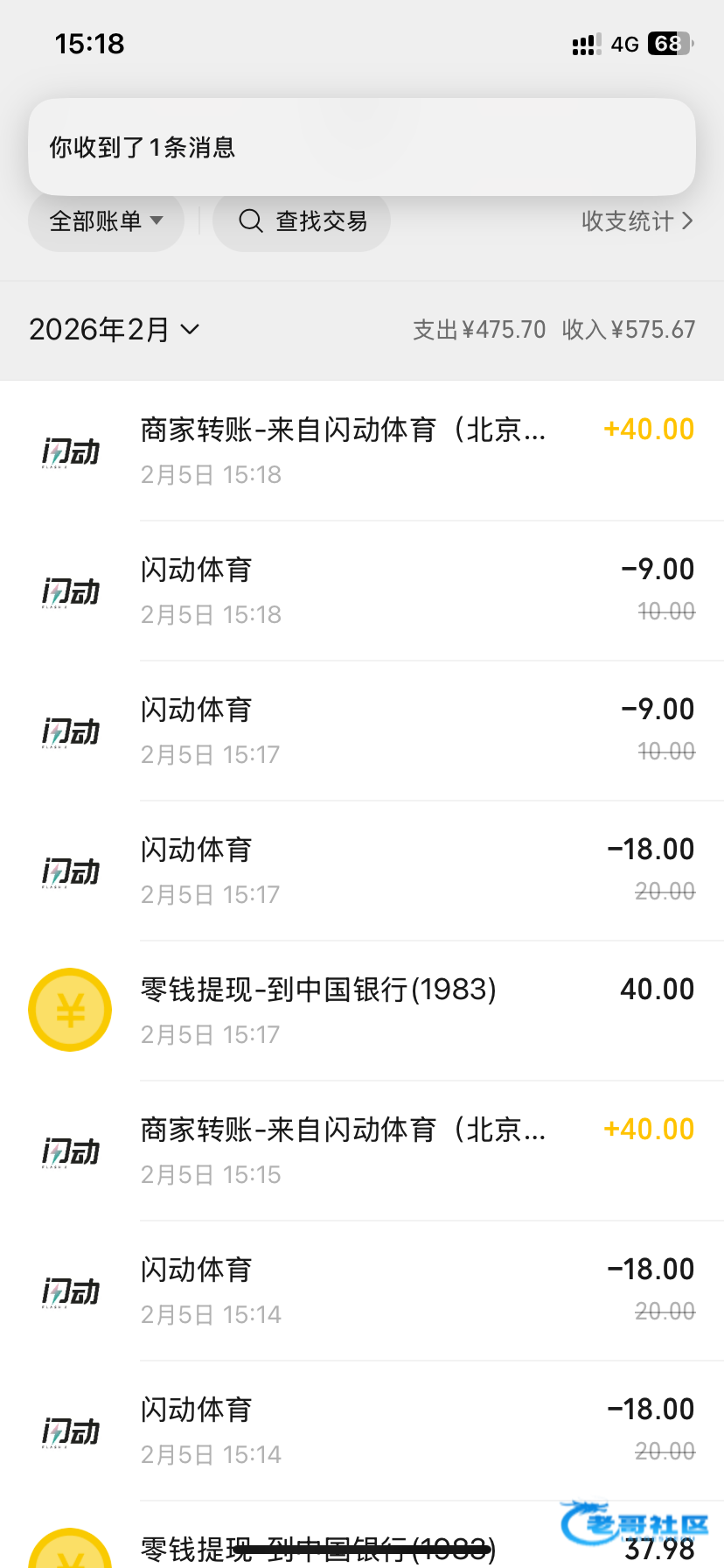The image size is (724, 1568).
Task: Open the 零钱提现 40.00 entry at 15:17
Action: tap(362, 1011)
